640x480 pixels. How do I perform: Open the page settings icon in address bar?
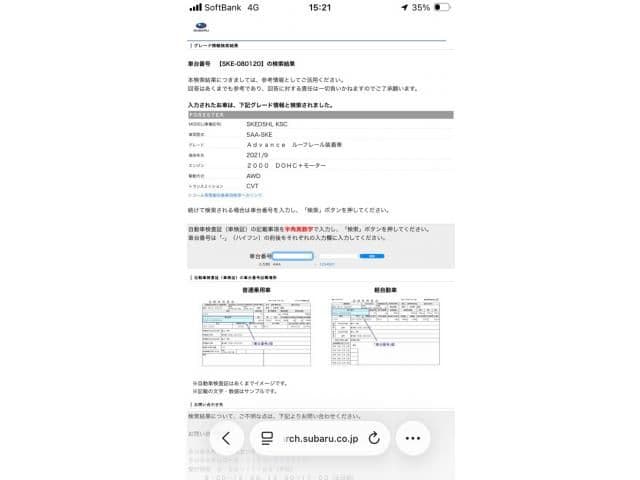[267, 438]
